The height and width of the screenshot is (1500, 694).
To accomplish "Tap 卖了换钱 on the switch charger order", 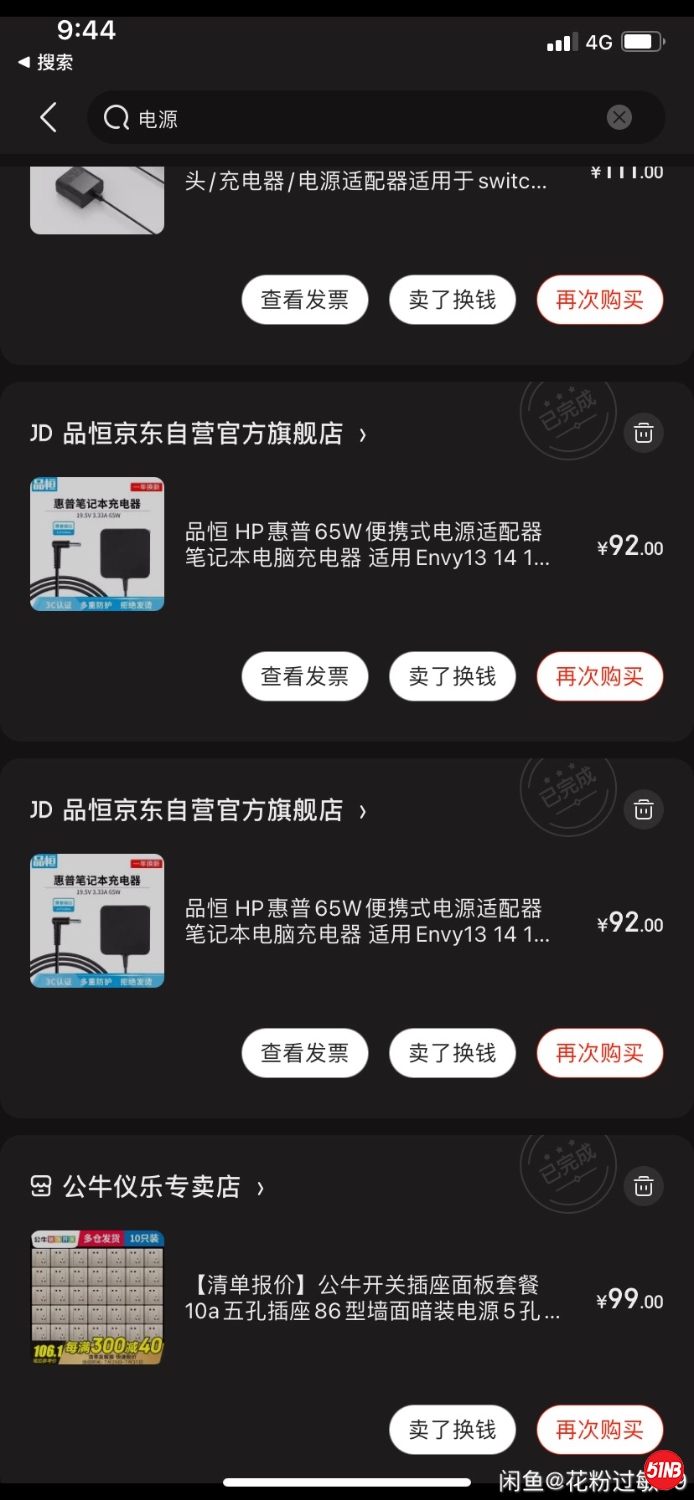I will click(452, 300).
